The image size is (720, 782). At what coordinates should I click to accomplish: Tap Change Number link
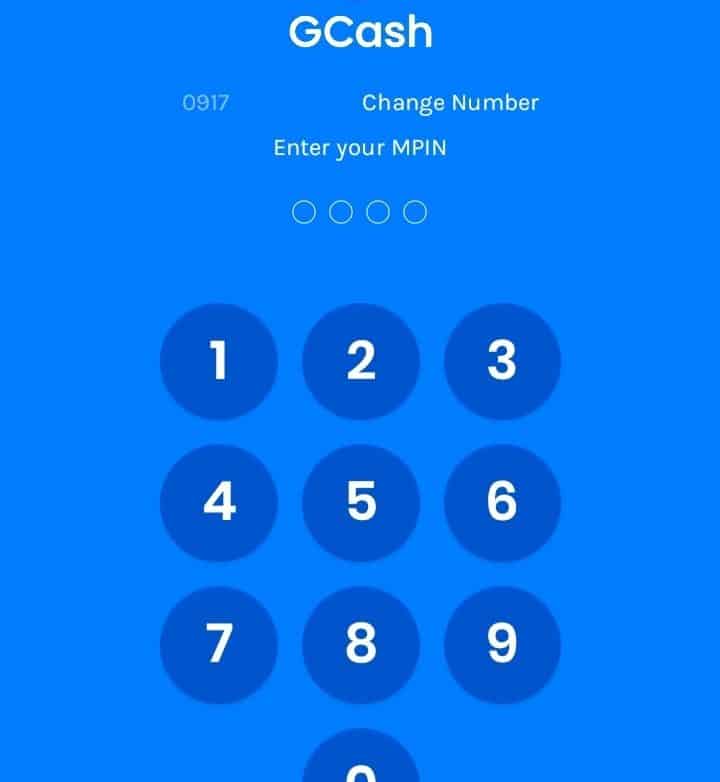click(x=450, y=103)
